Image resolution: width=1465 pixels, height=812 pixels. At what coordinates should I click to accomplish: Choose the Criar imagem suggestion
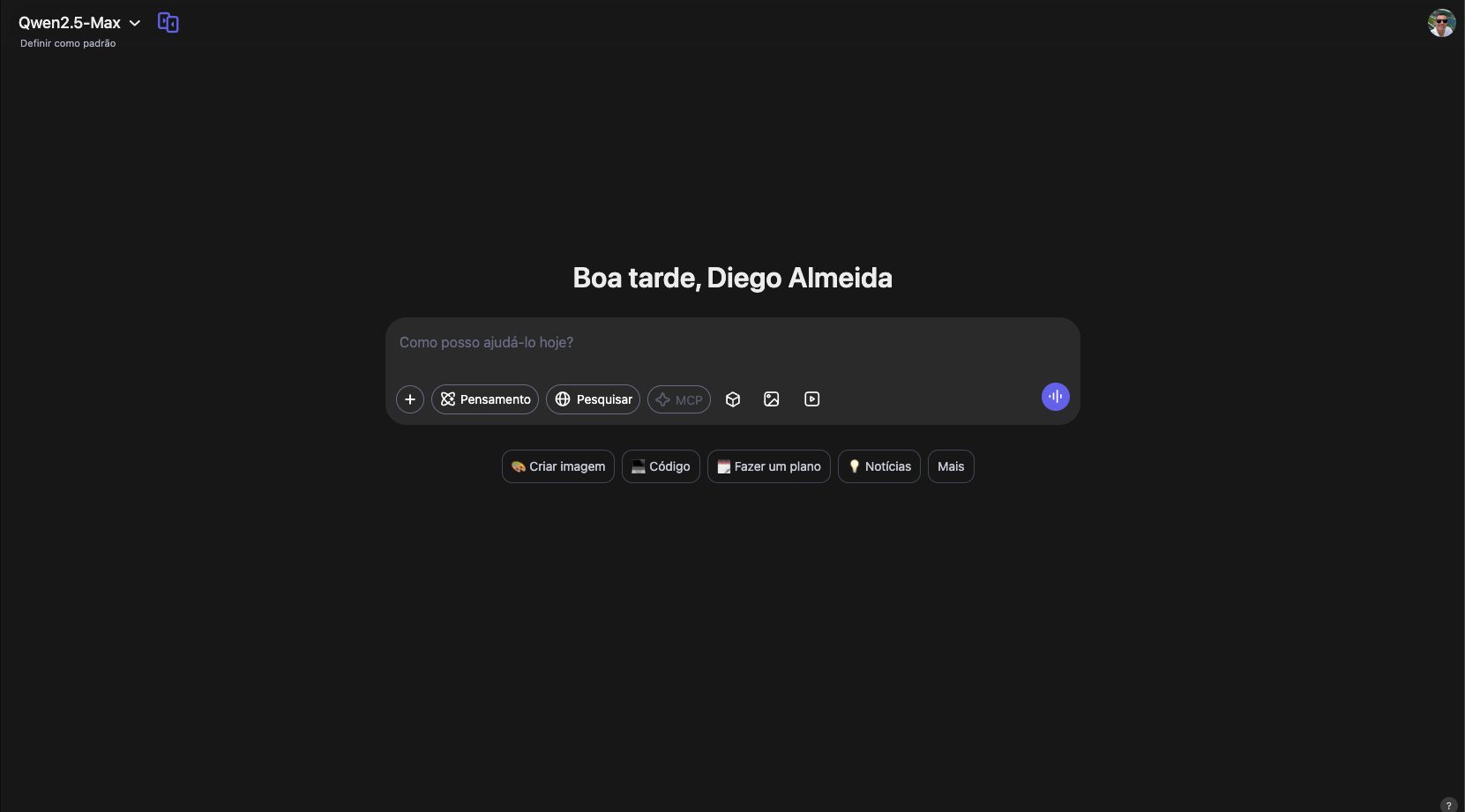coord(558,466)
